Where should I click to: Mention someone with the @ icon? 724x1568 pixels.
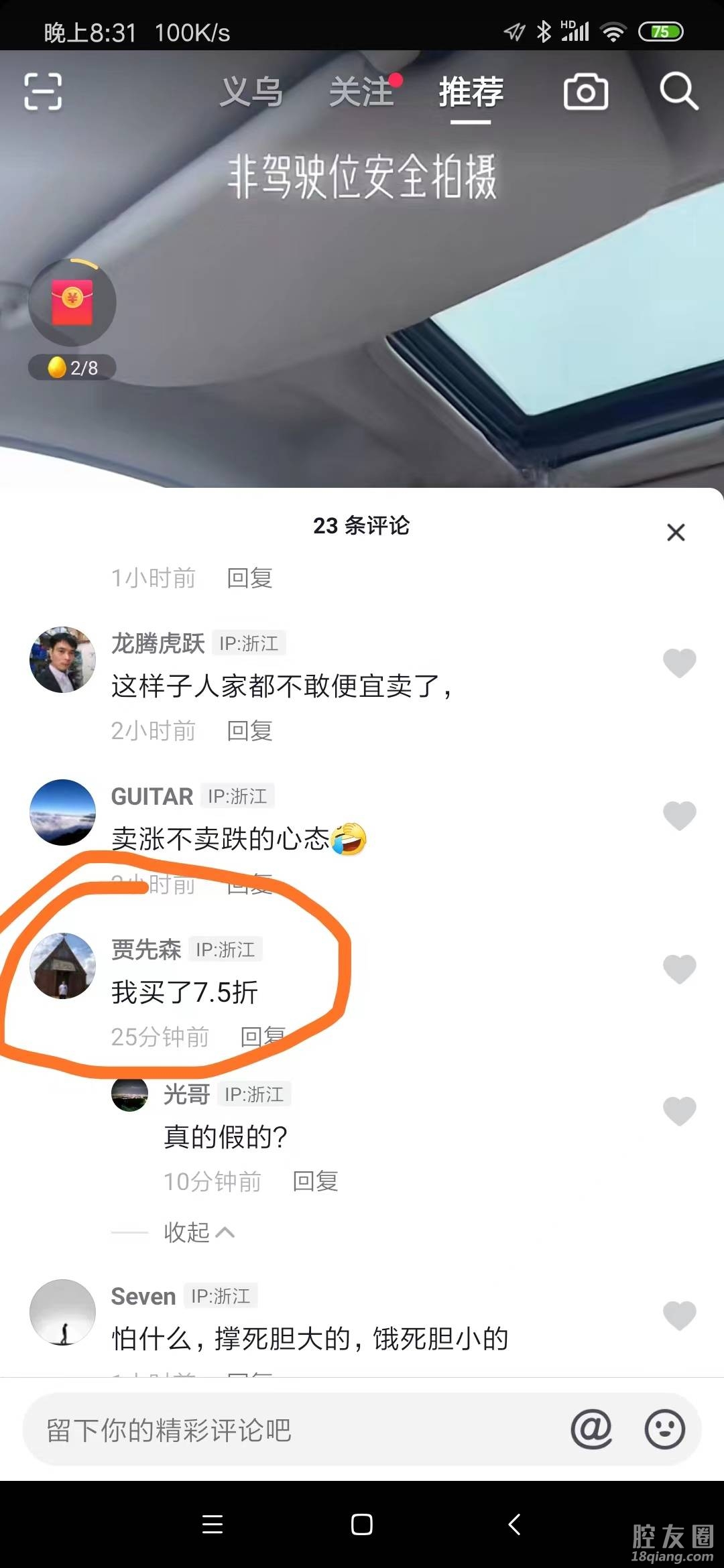coord(591,1430)
